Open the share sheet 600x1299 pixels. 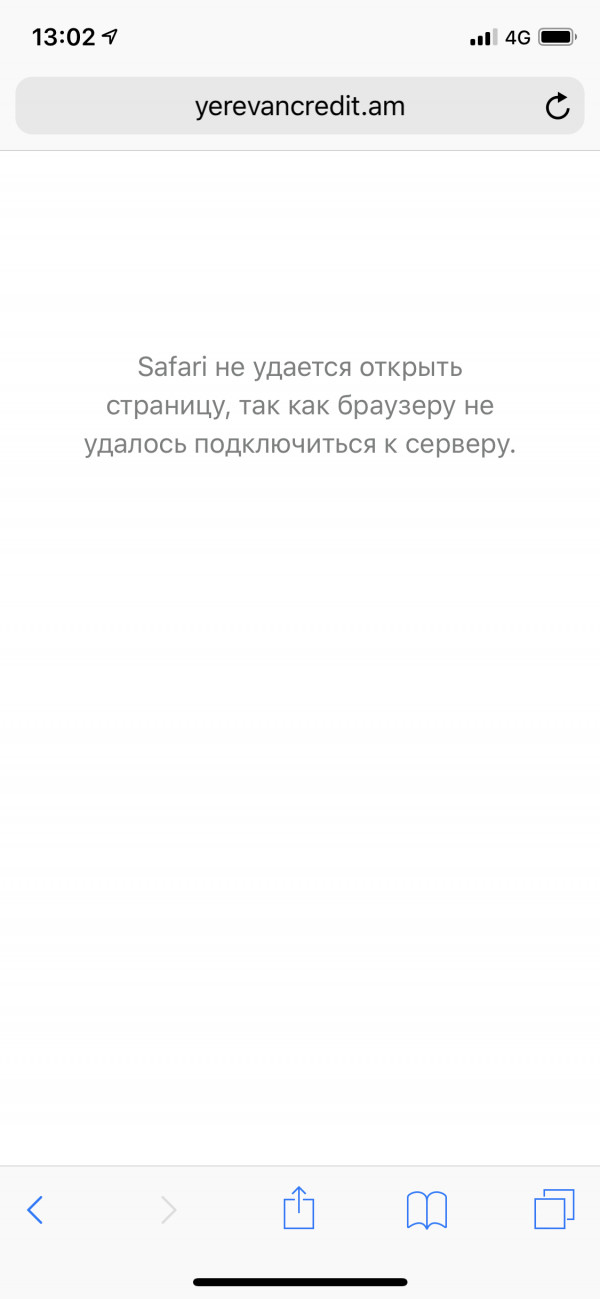(x=299, y=1208)
